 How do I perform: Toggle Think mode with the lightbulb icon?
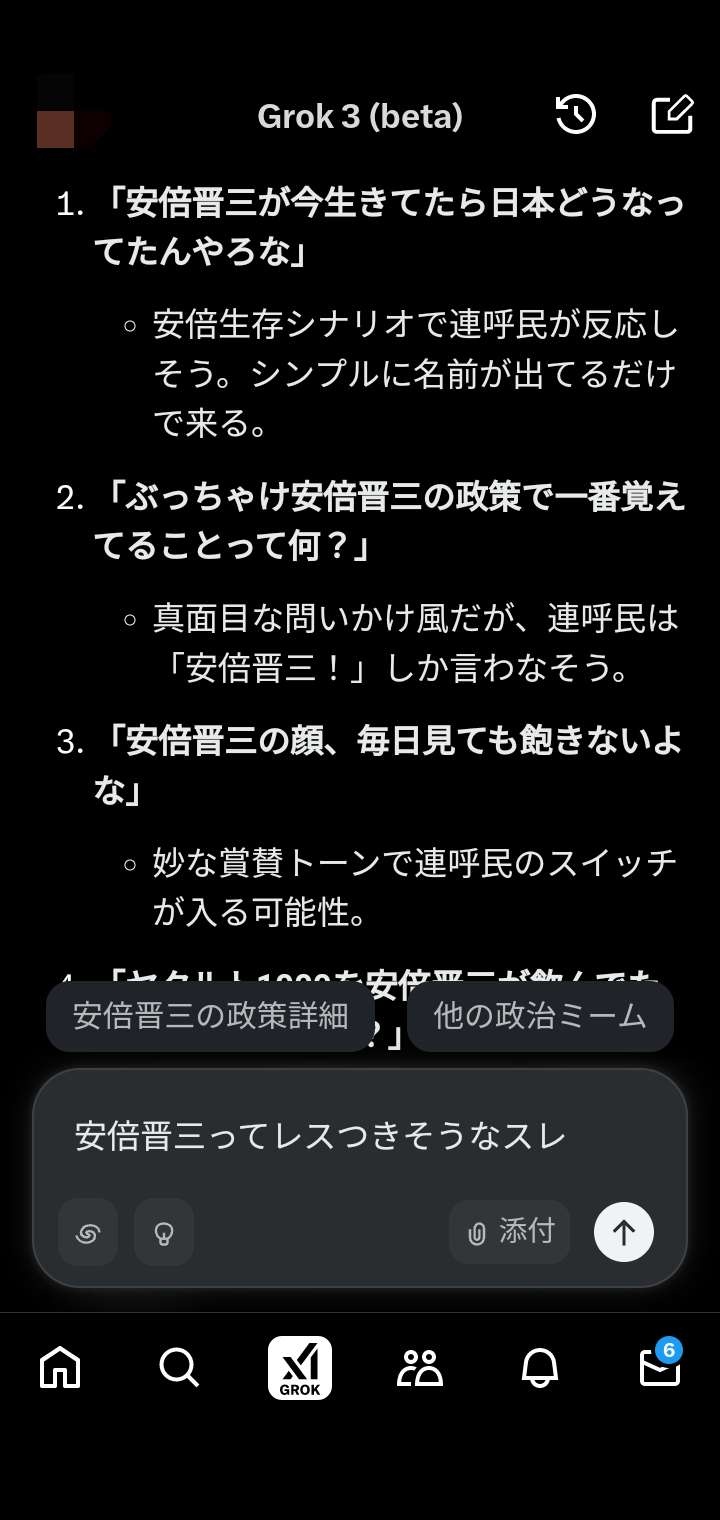[163, 1232]
